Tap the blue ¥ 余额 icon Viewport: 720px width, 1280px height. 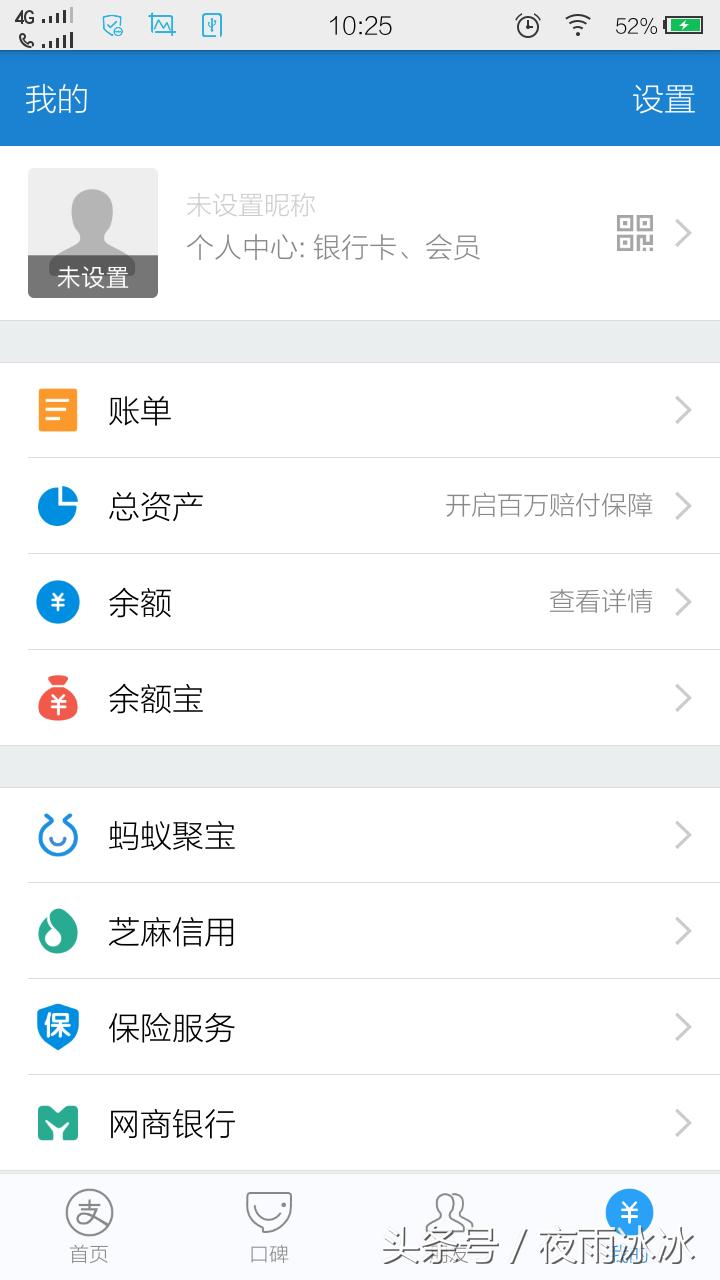click(58, 602)
